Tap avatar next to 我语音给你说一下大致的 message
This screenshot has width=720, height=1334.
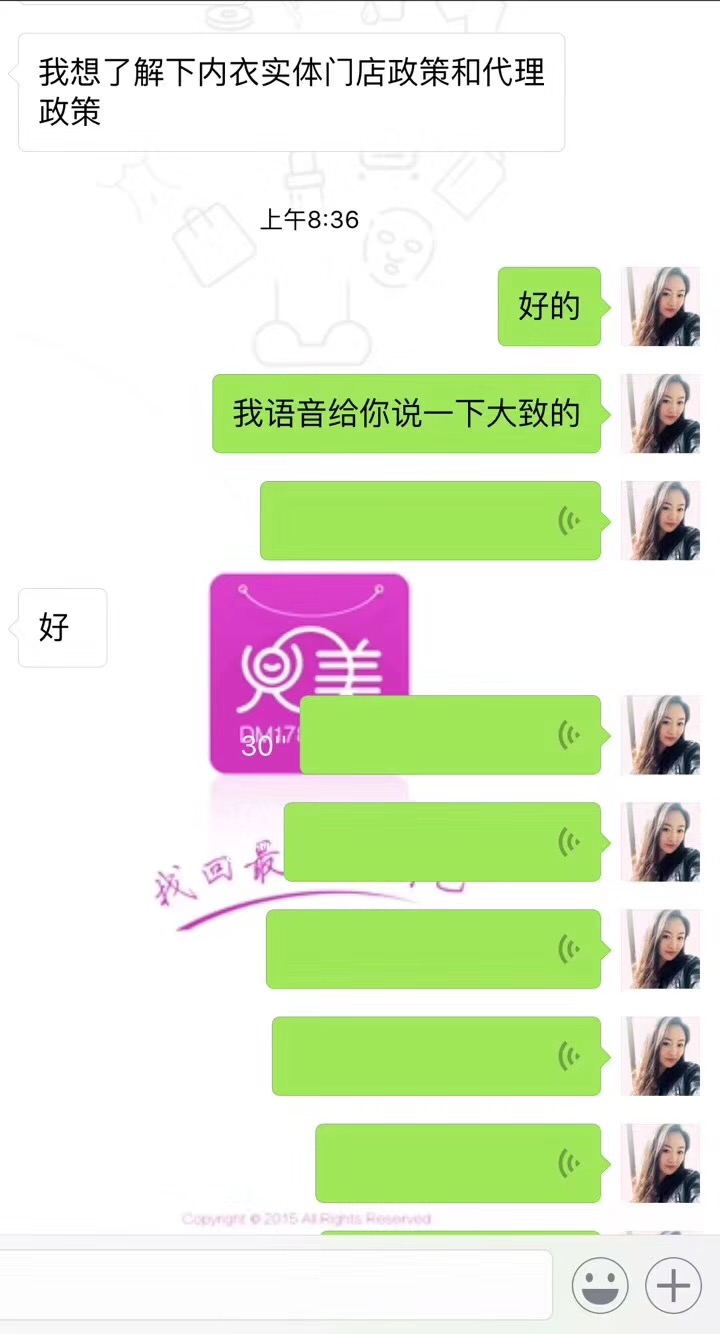click(x=660, y=414)
